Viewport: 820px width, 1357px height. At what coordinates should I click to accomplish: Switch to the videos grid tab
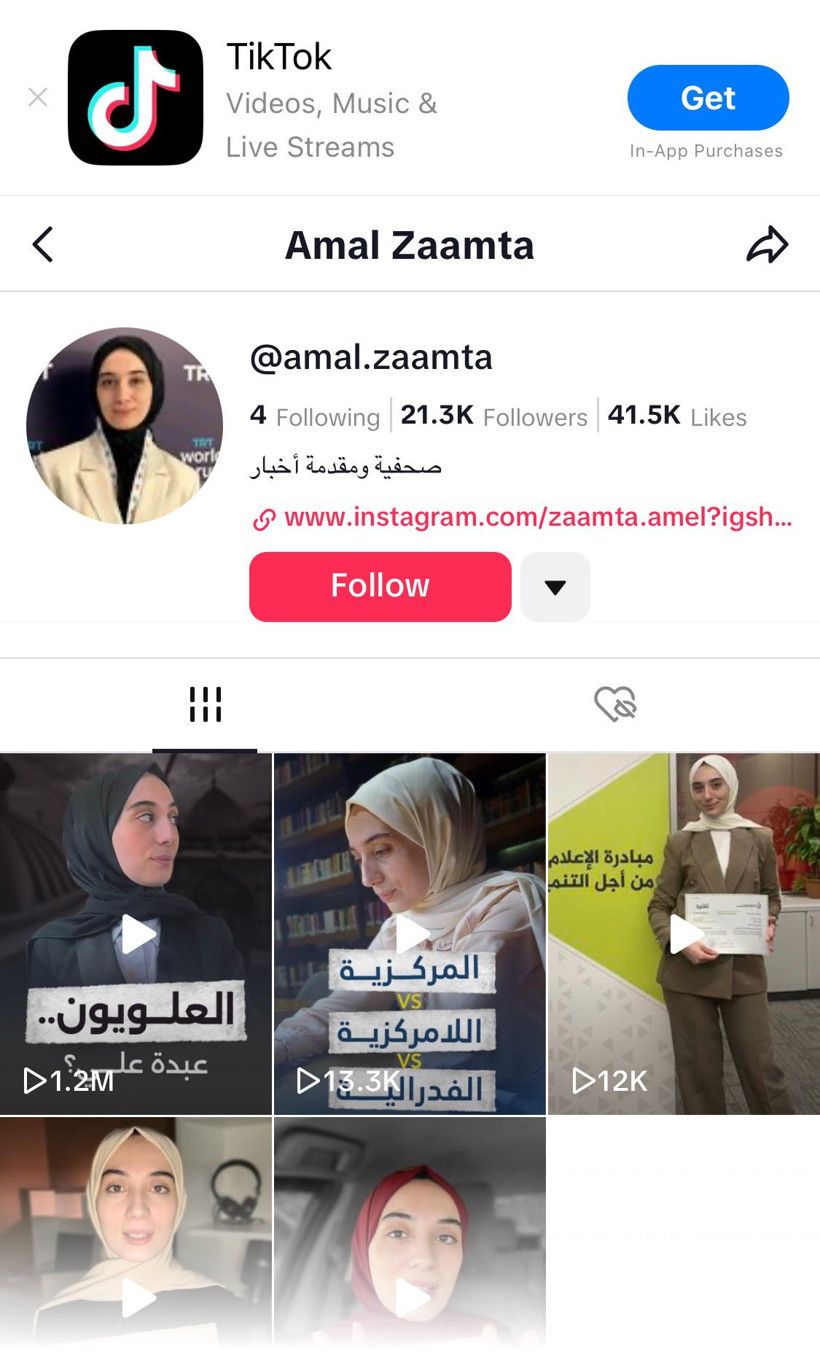(x=205, y=705)
